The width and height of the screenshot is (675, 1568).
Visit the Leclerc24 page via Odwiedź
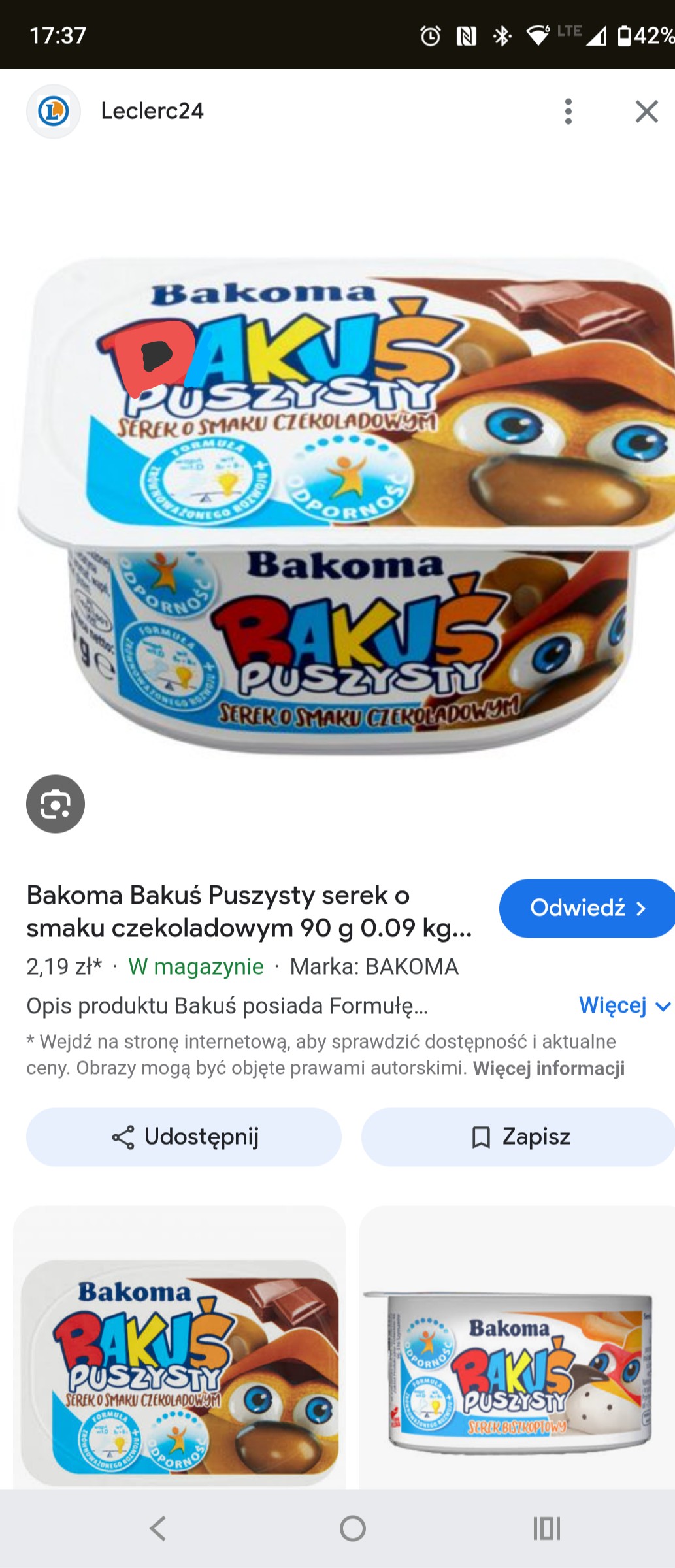[587, 908]
